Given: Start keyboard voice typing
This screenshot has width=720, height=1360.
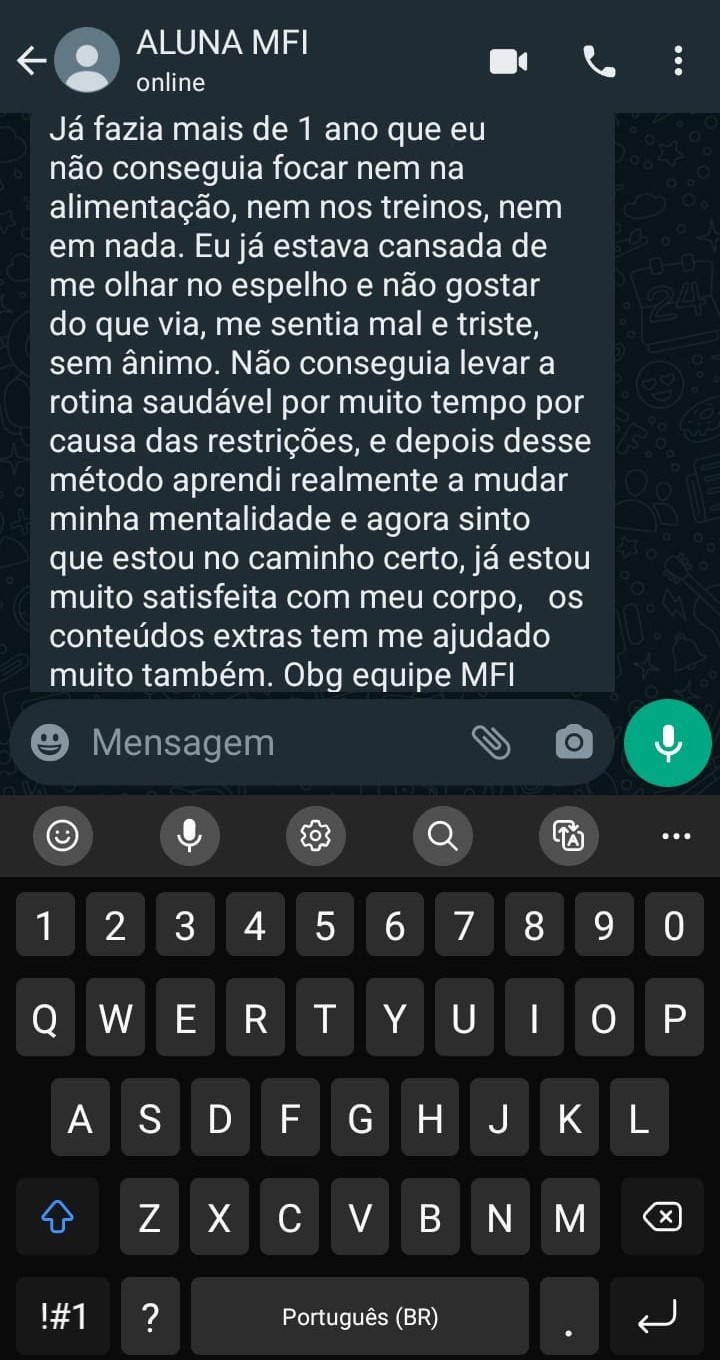Looking at the screenshot, I should (x=189, y=835).
